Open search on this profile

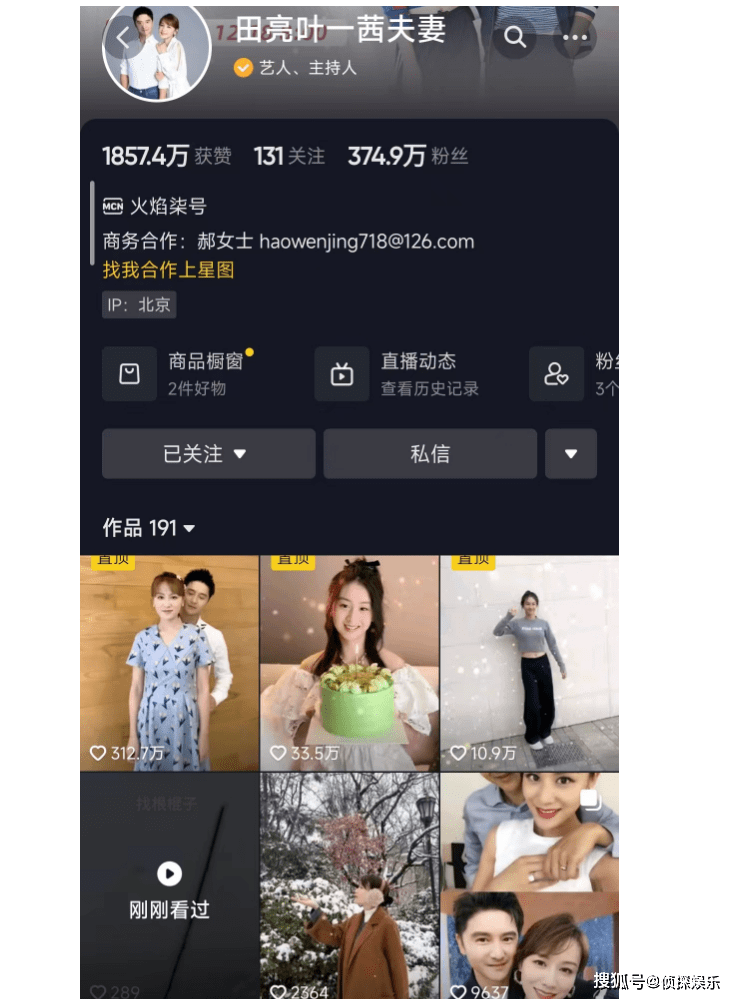[514, 38]
